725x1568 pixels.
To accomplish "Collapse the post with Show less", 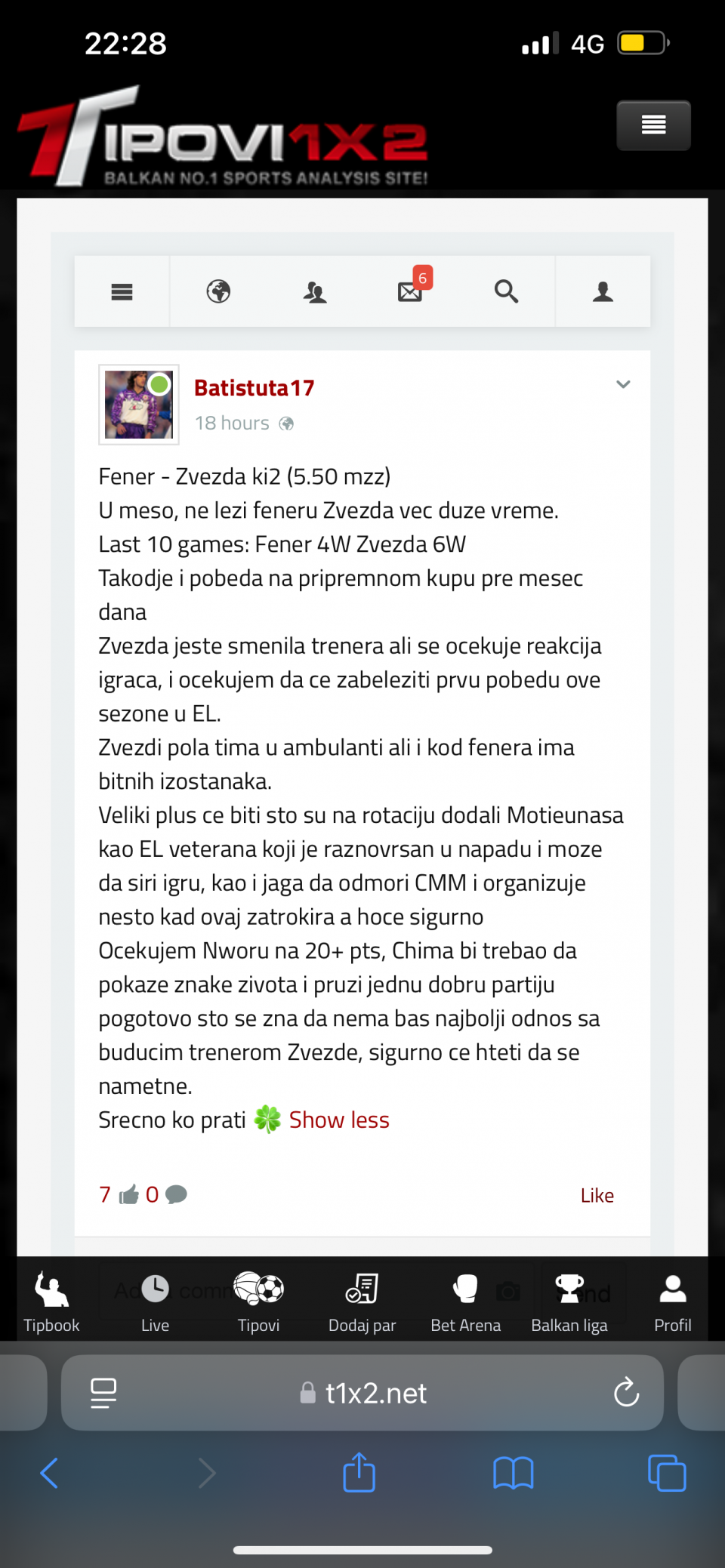I will 339,1120.
